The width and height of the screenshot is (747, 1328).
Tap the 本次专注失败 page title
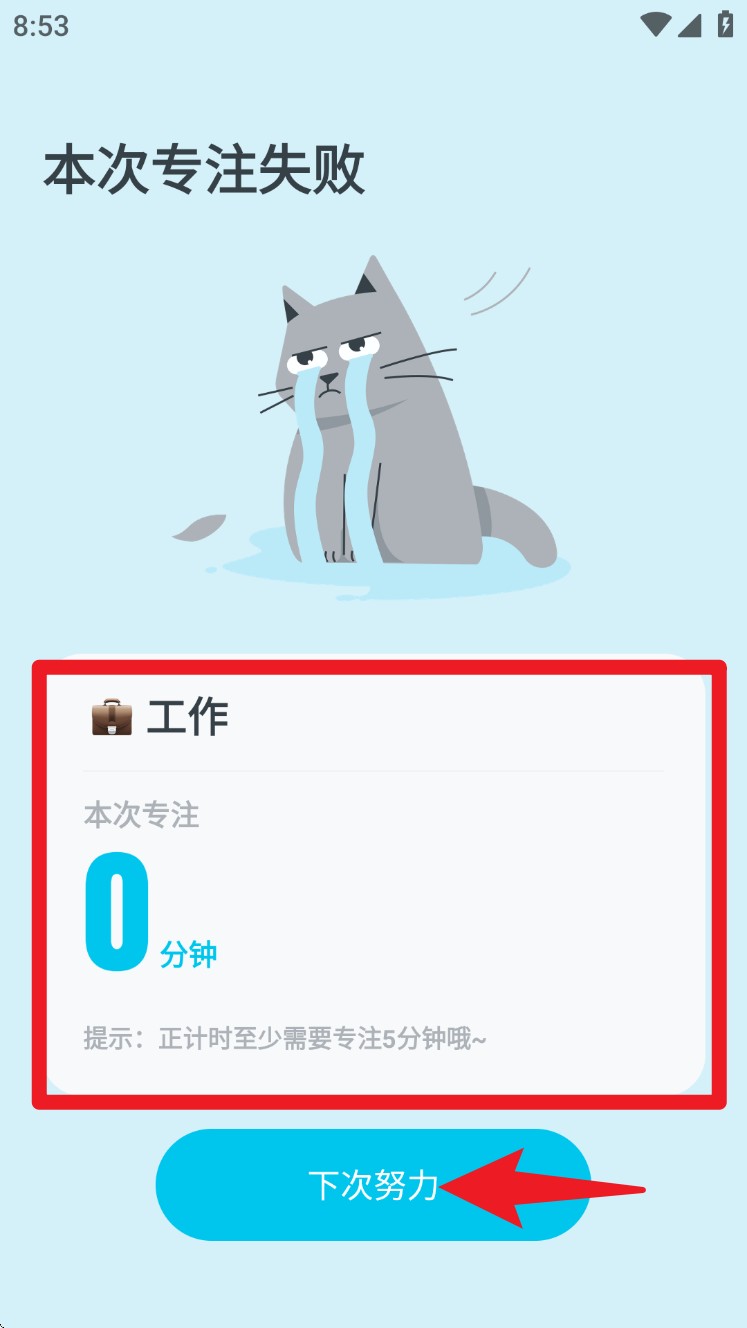(204, 168)
